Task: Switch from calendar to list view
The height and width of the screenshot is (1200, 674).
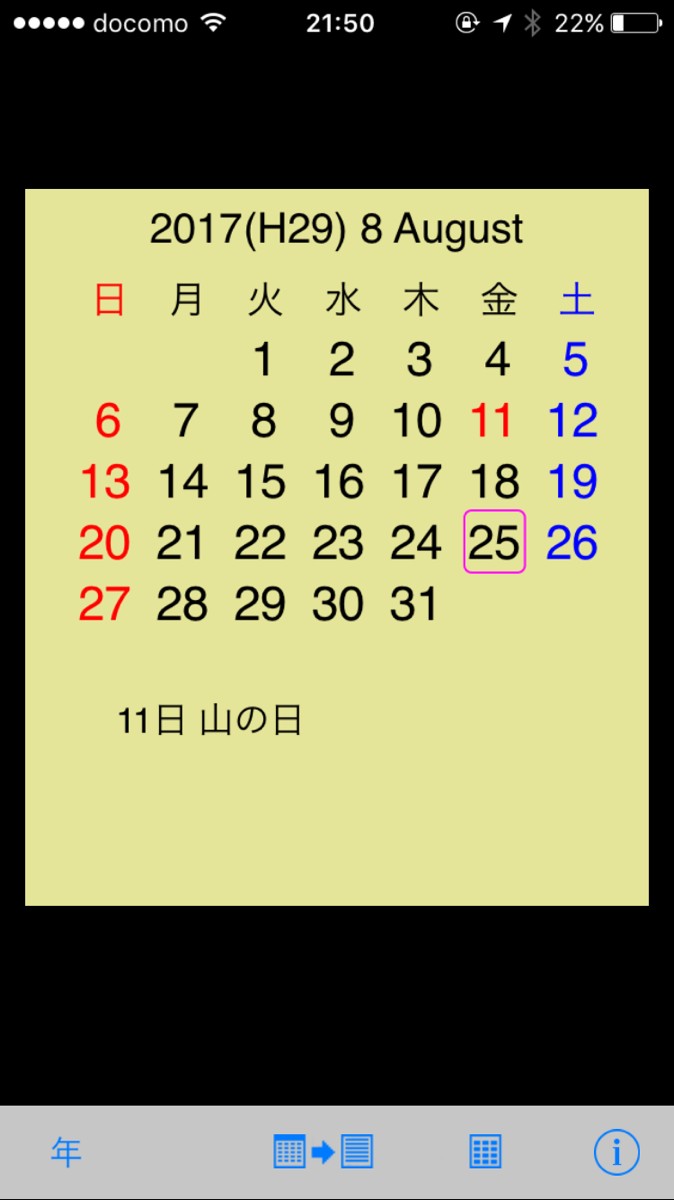Action: tap(323, 1152)
